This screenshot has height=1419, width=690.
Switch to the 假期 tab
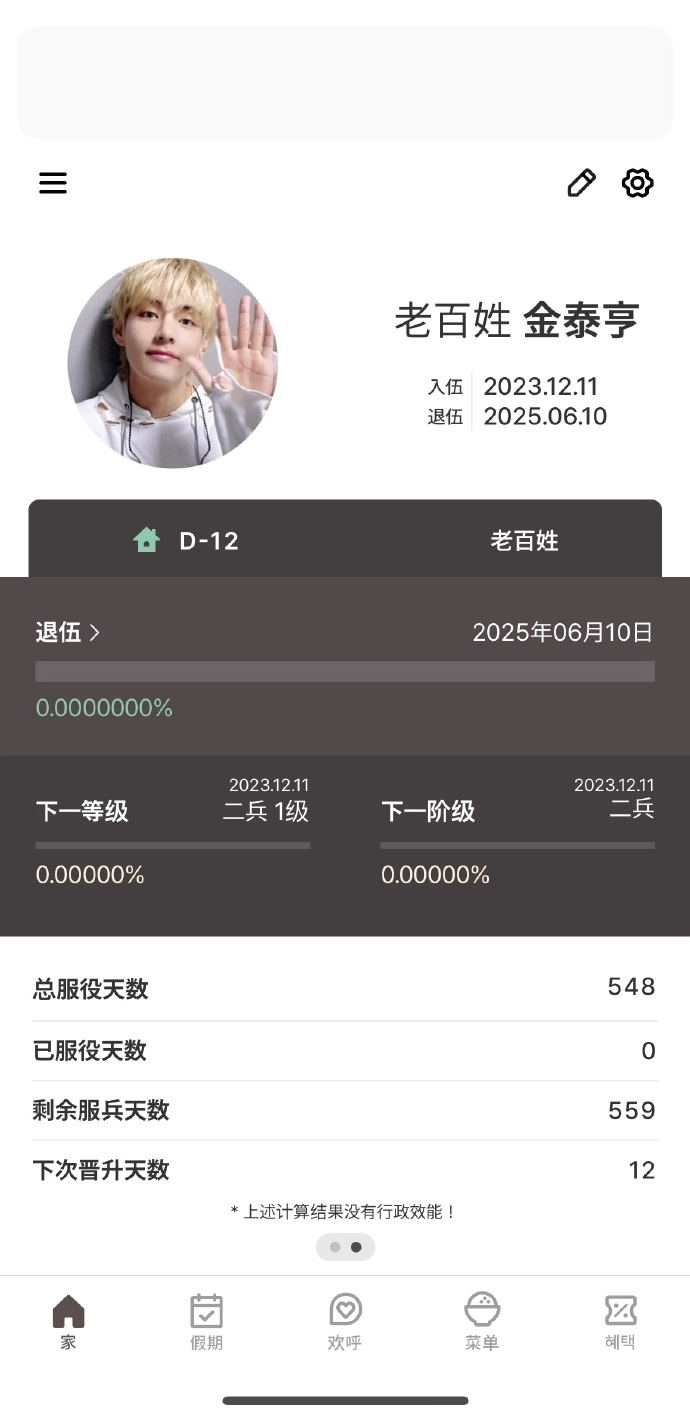pos(206,1321)
